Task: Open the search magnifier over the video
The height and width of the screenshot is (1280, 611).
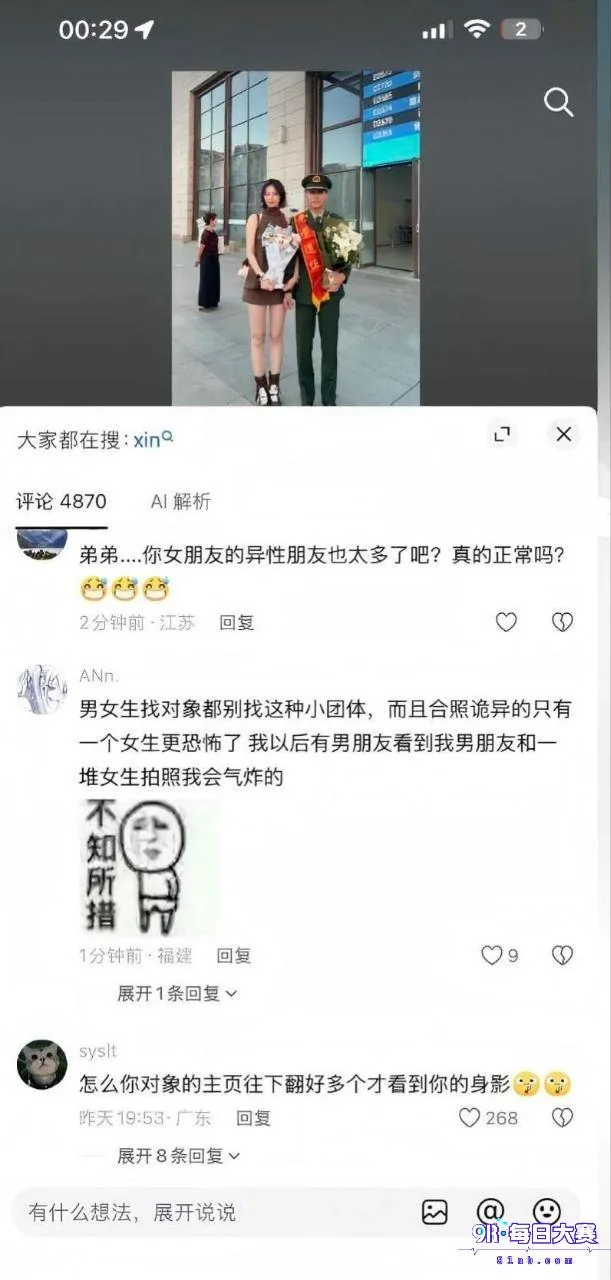Action: point(558,102)
